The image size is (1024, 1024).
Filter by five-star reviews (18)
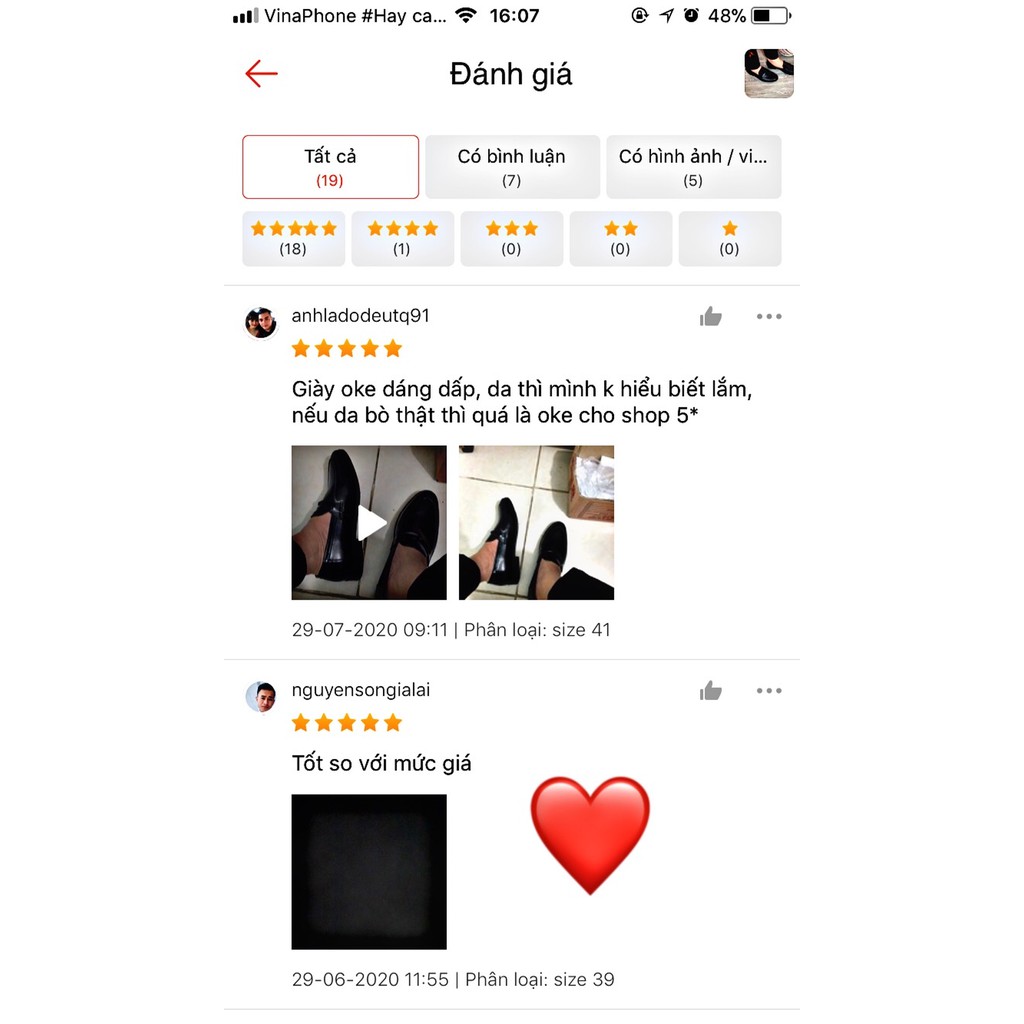[x=293, y=238]
